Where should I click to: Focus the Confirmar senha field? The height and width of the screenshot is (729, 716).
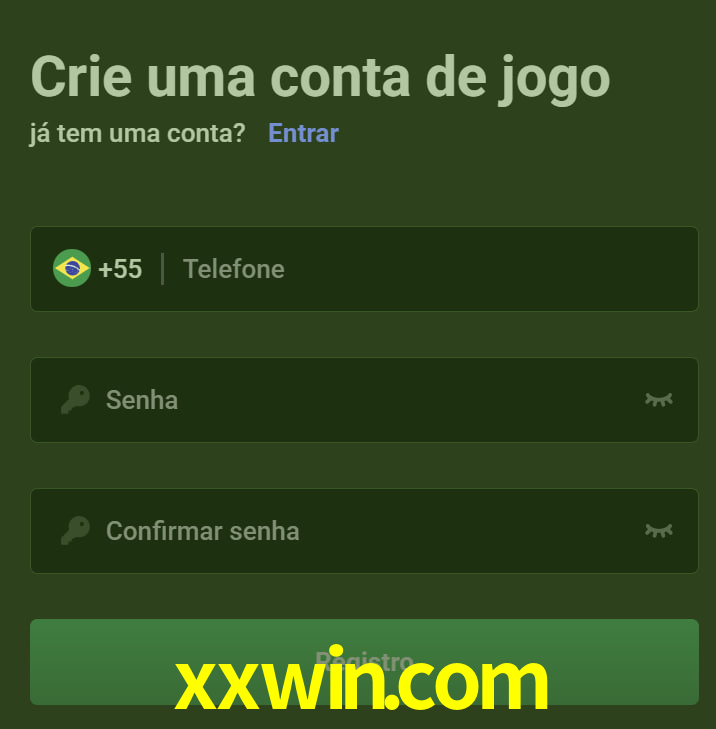point(360,531)
